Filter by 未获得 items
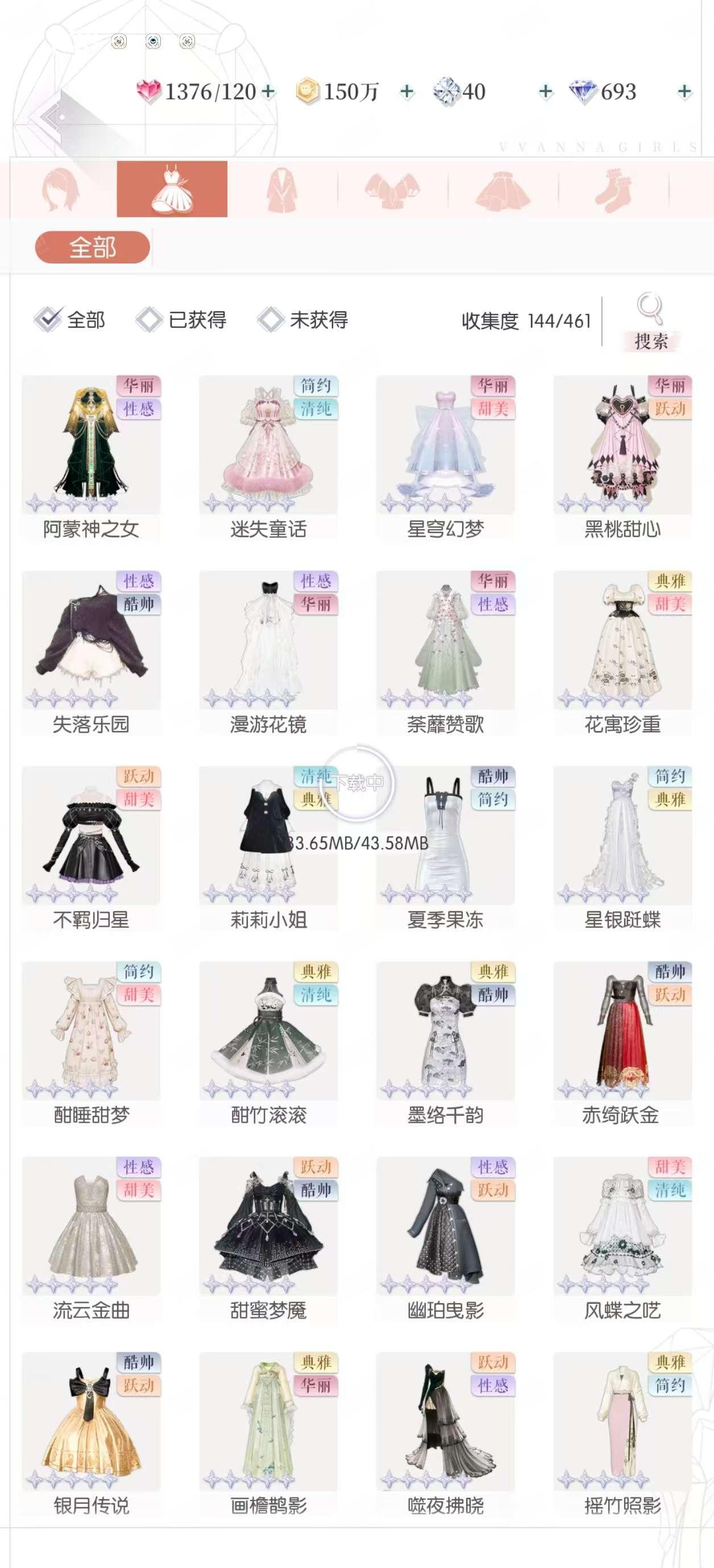The height and width of the screenshot is (1568, 714). [x=304, y=319]
